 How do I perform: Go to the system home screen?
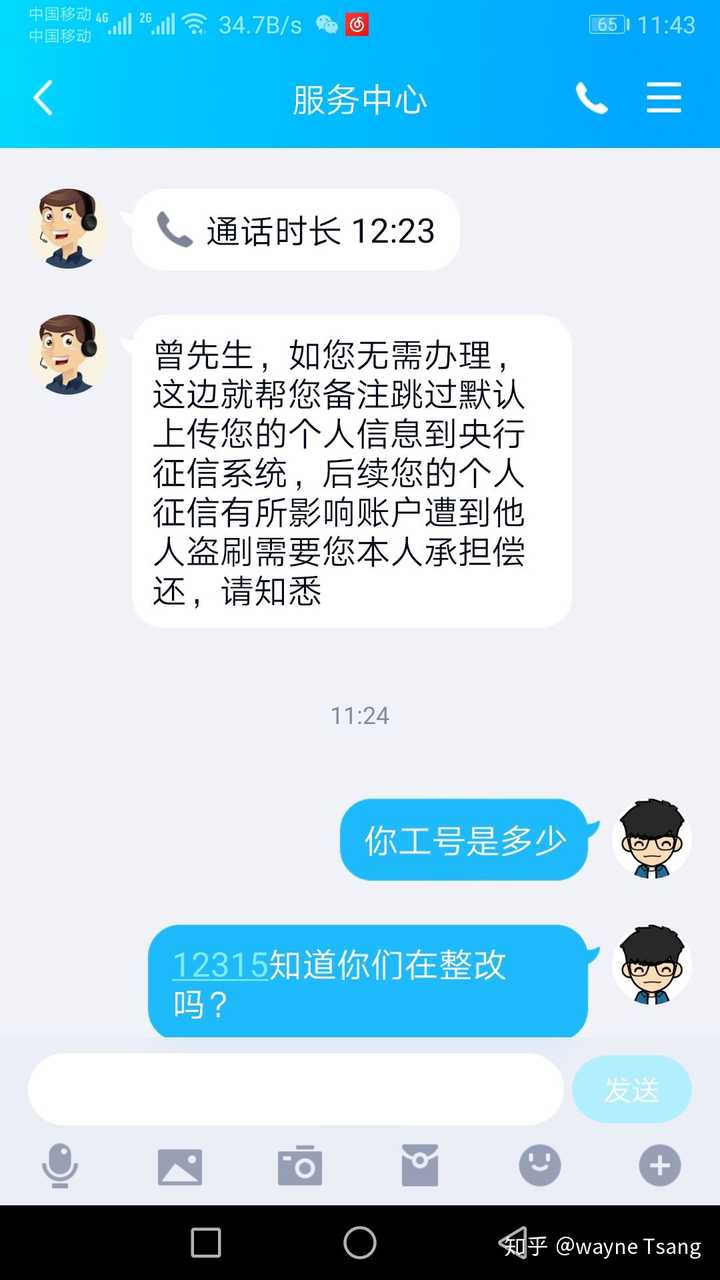[x=360, y=1243]
